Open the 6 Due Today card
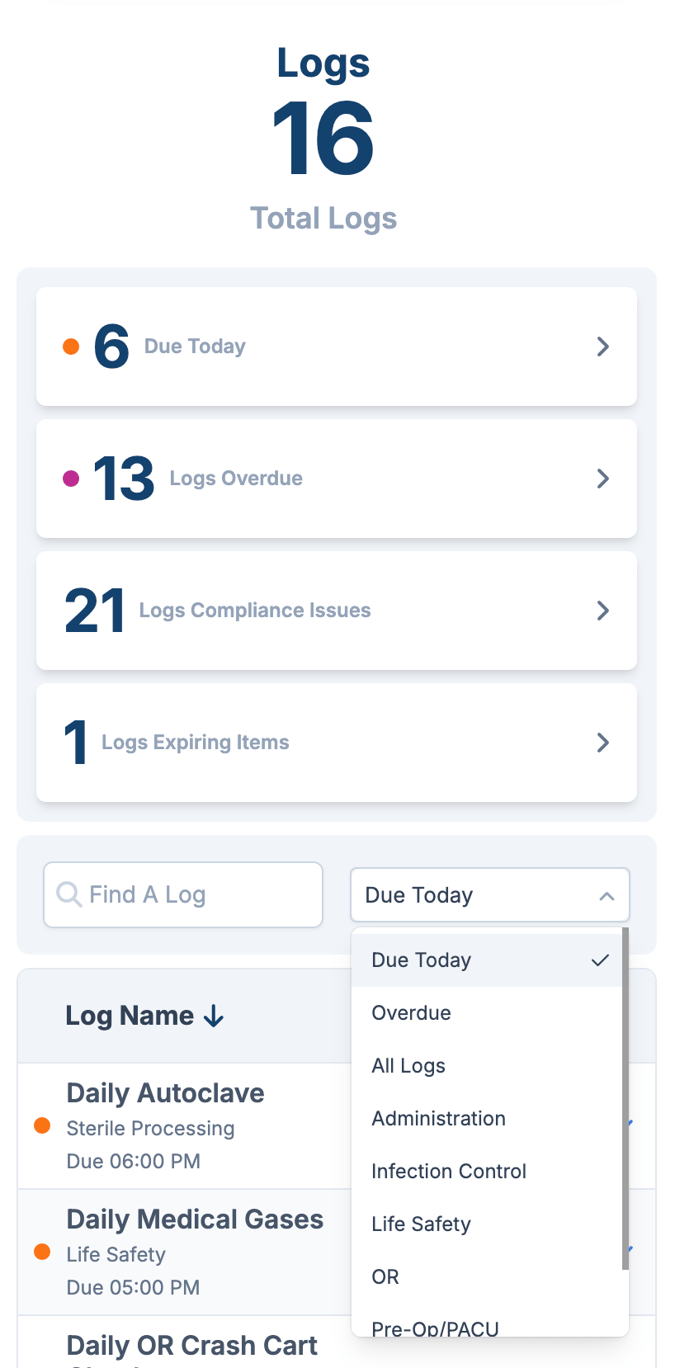The height and width of the screenshot is (1368, 675). point(336,346)
